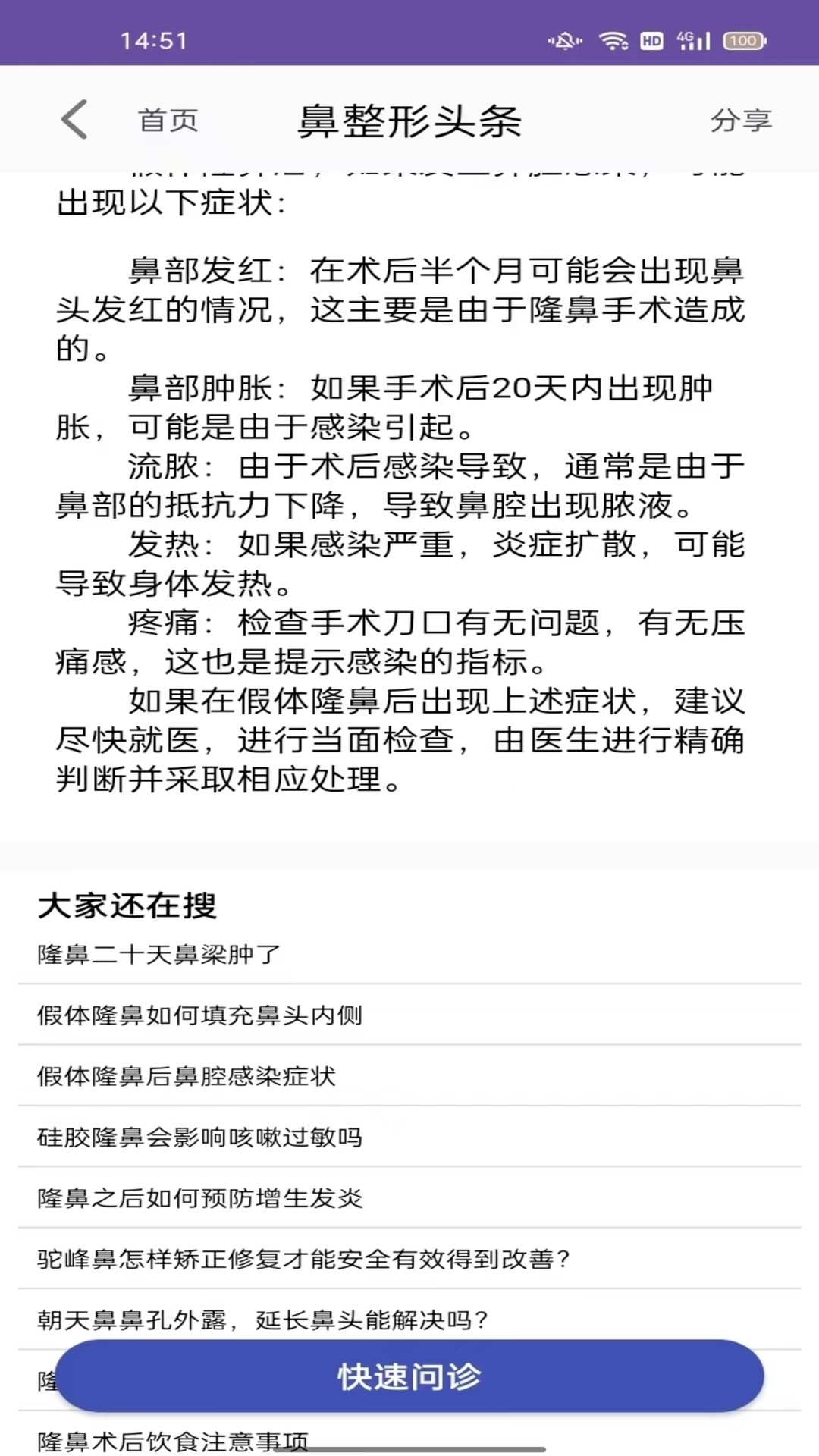Open the 首页 home entry
819x1456 pixels.
pos(168,120)
